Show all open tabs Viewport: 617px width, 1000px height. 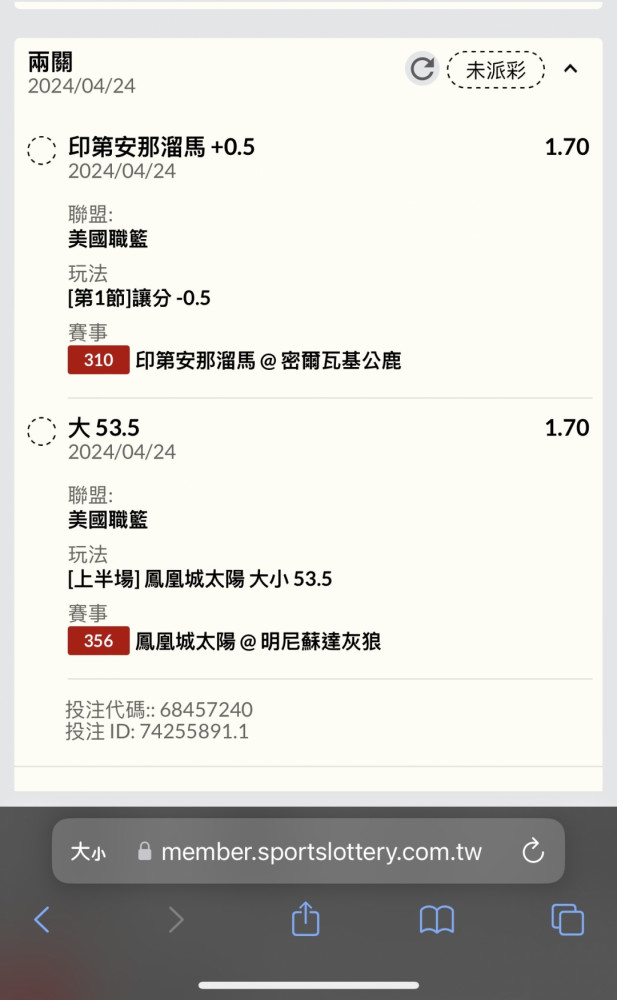pyautogui.click(x=567, y=920)
